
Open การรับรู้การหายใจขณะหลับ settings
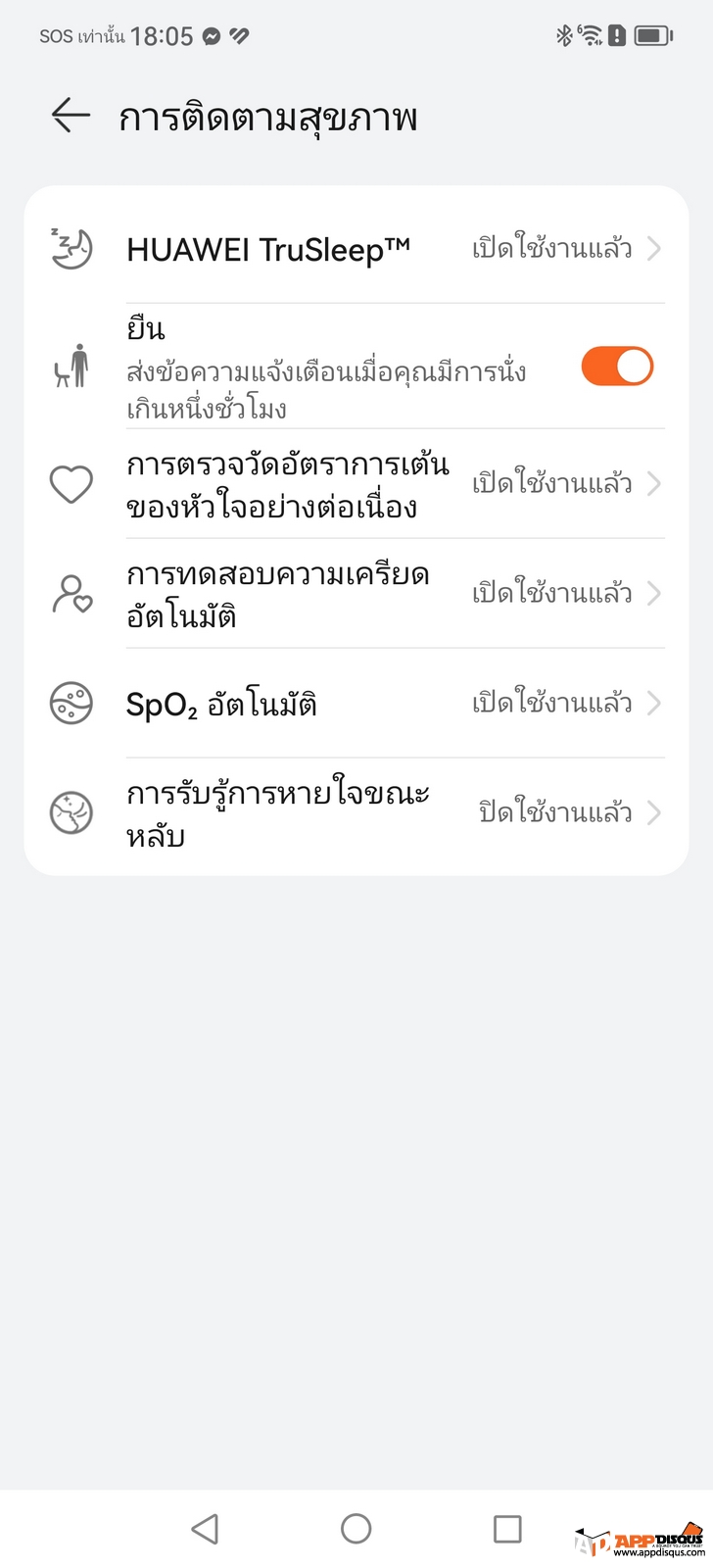tap(356, 813)
